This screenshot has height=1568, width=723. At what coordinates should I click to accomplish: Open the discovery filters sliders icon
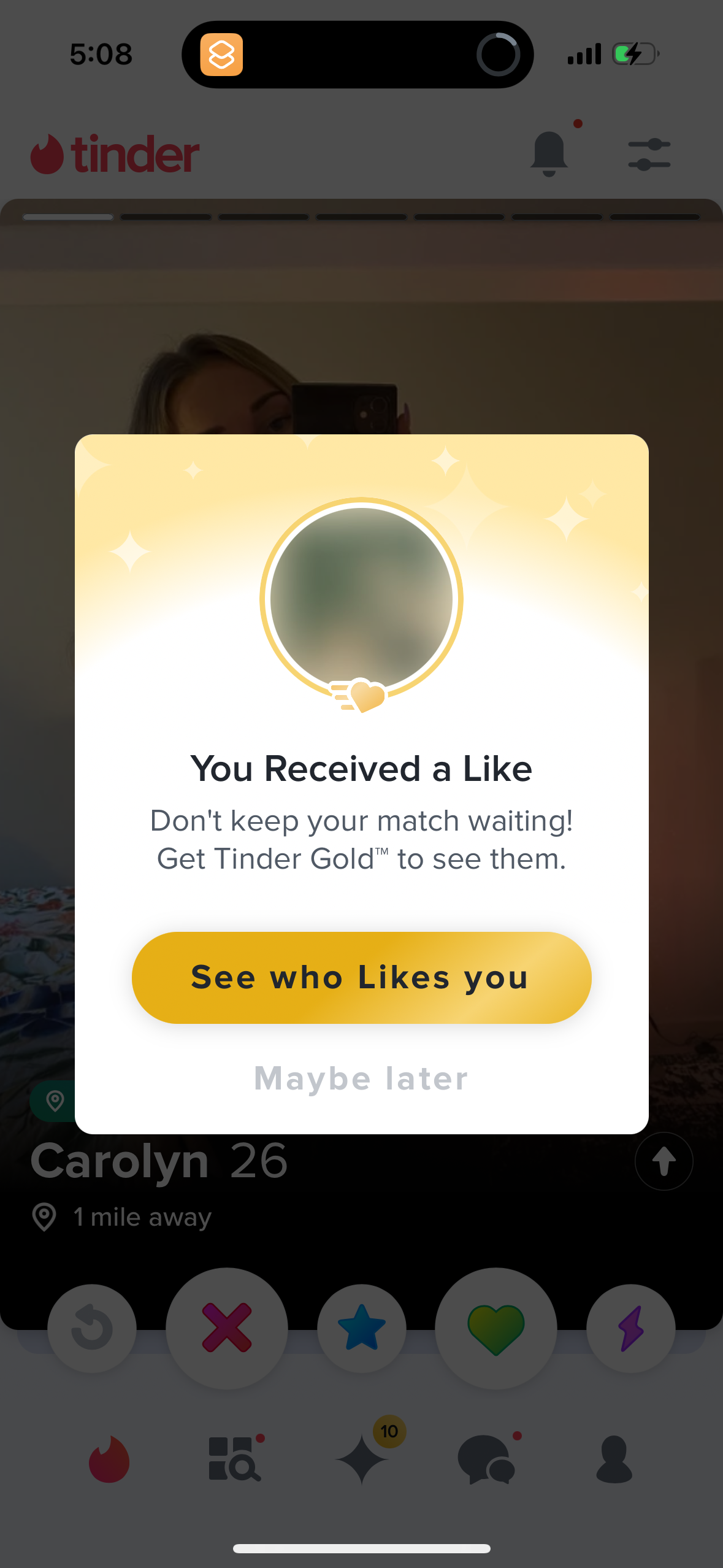point(648,153)
